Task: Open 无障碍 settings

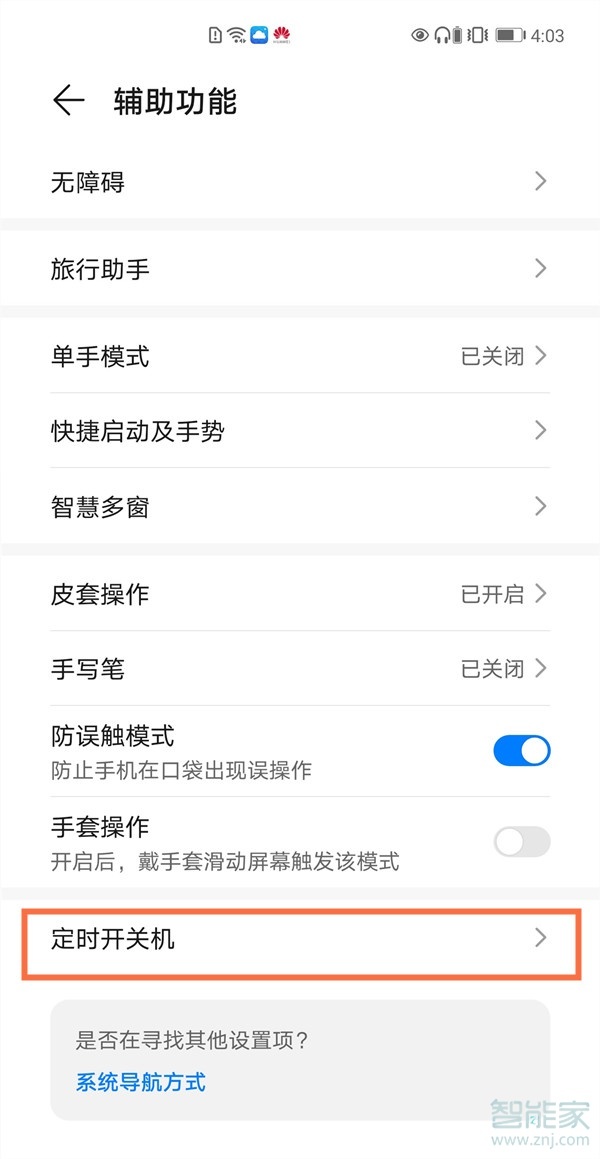Action: click(x=300, y=182)
